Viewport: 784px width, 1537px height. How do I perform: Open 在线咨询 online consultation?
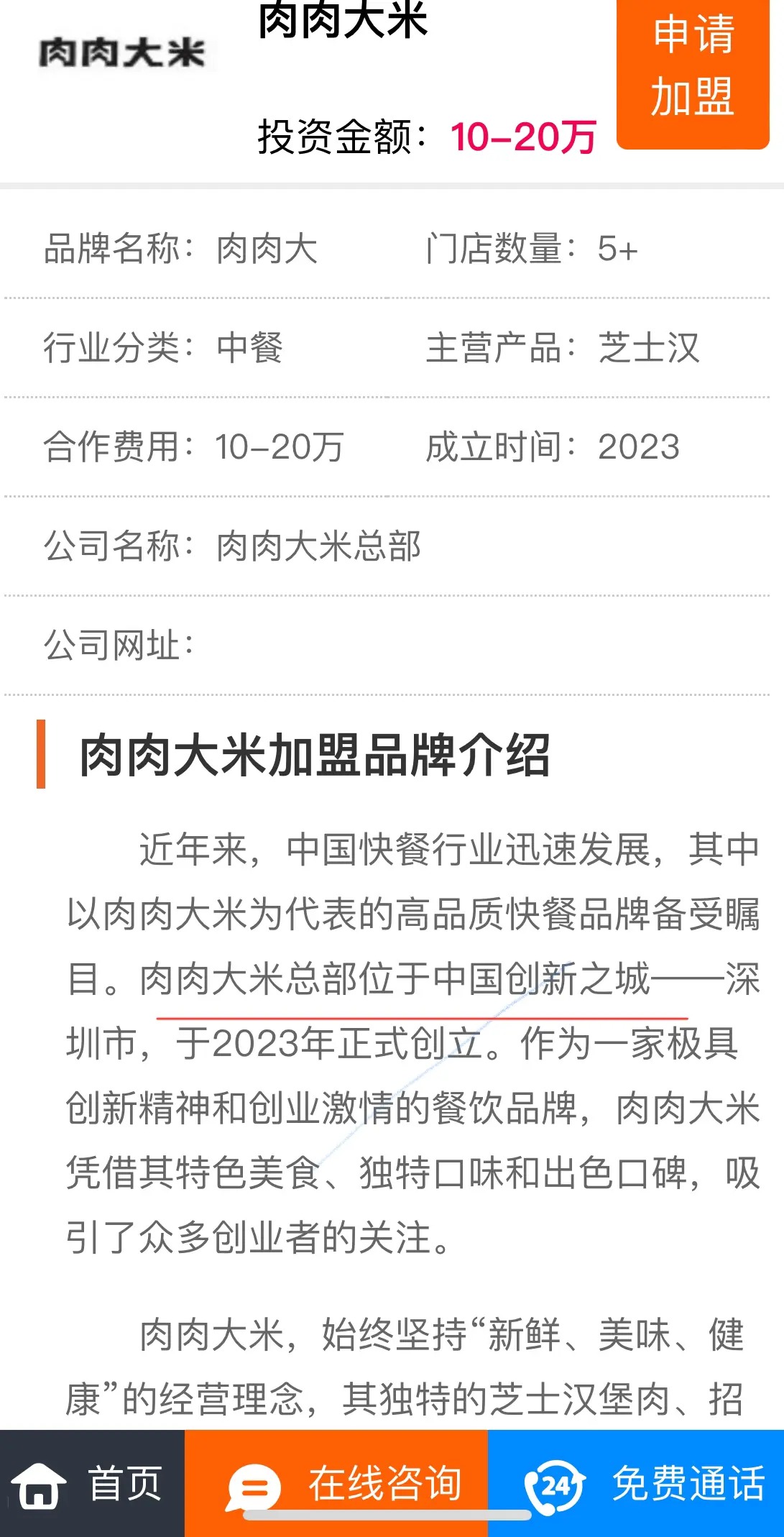(336, 1484)
